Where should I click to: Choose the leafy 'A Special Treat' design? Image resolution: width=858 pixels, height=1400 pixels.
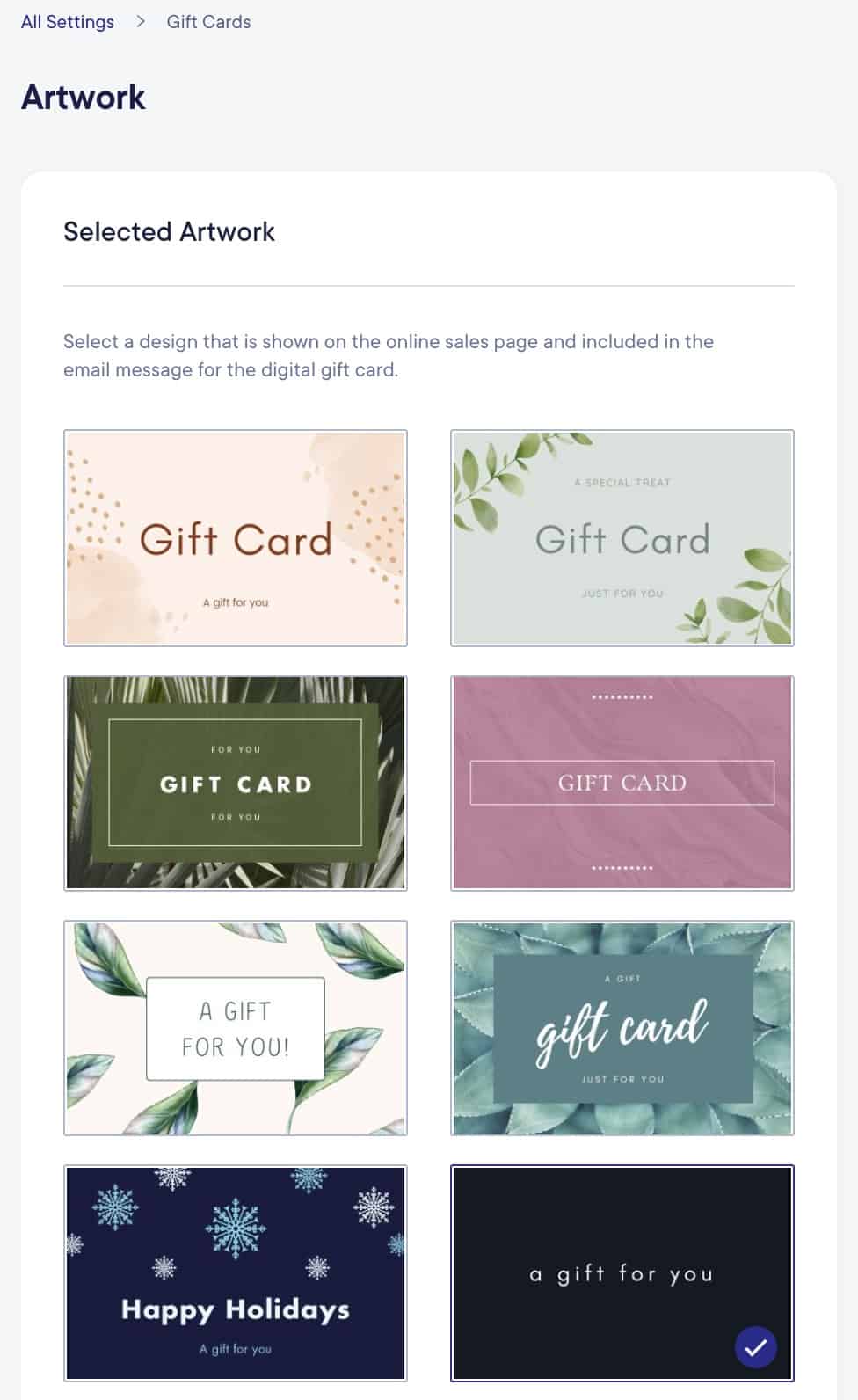click(622, 538)
